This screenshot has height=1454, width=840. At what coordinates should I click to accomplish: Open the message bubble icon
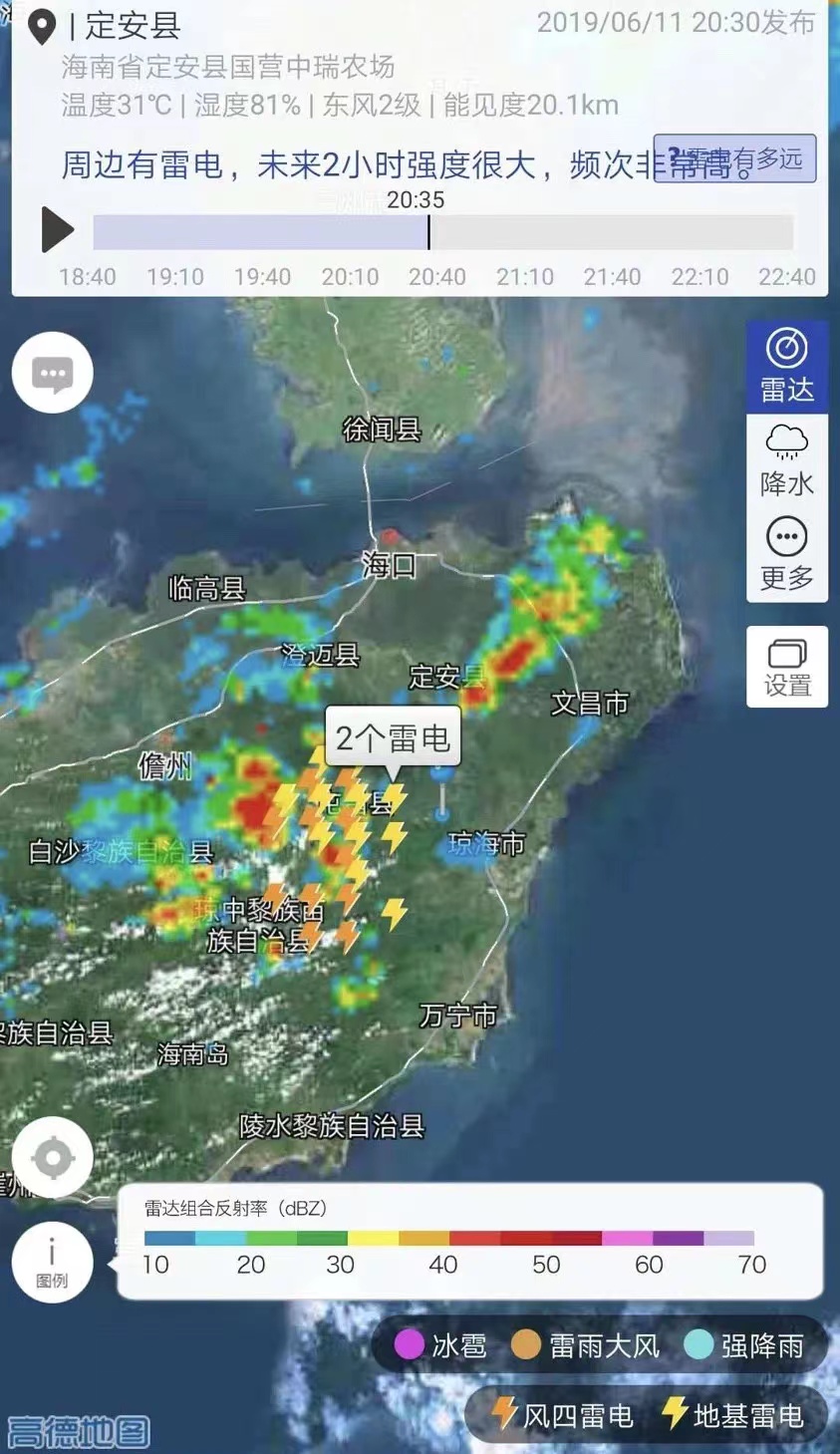(x=53, y=374)
